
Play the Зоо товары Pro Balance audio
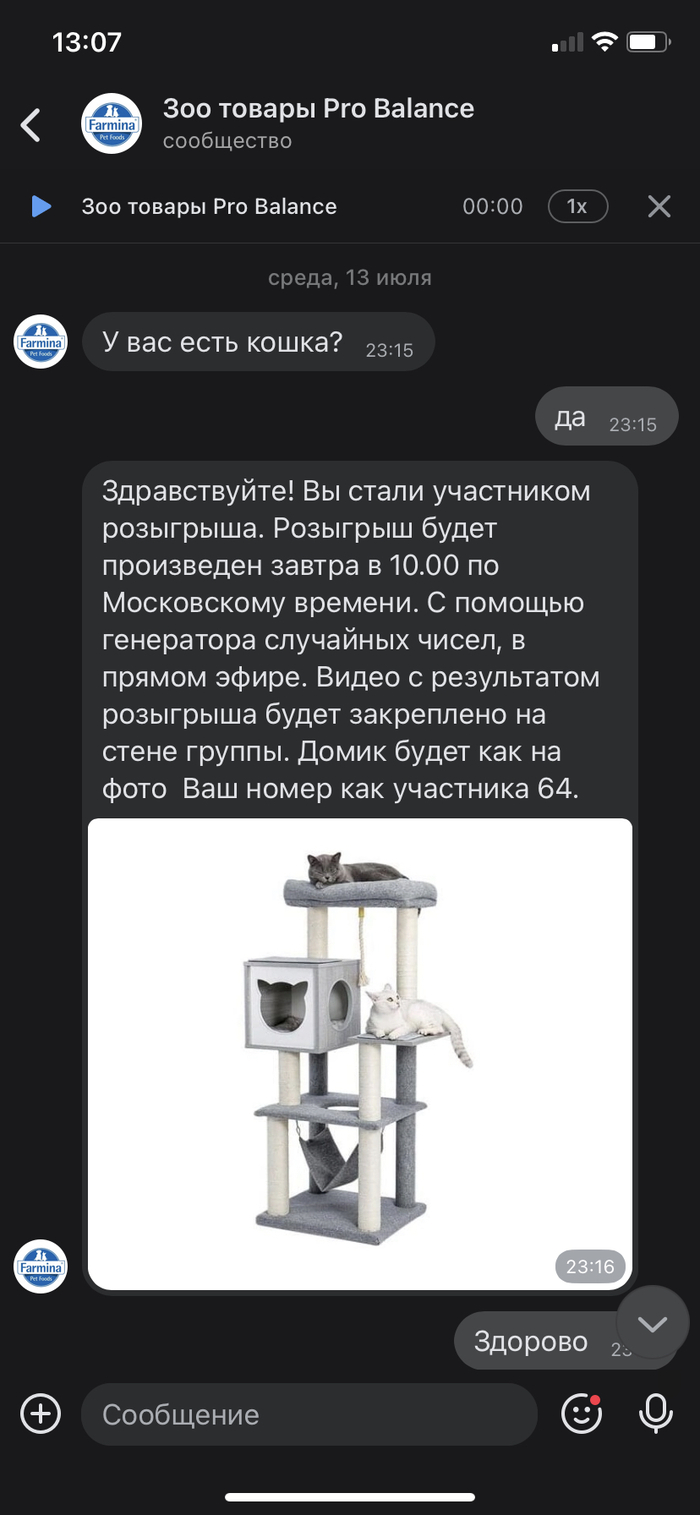41,207
